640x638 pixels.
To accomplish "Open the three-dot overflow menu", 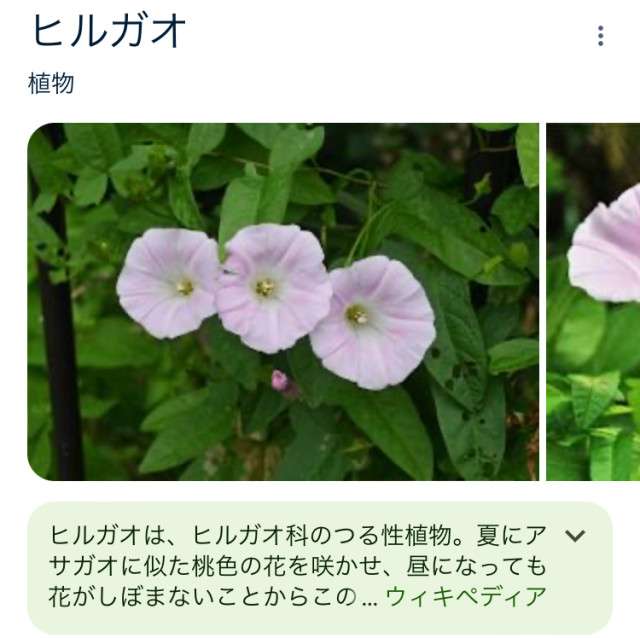I will point(600,36).
